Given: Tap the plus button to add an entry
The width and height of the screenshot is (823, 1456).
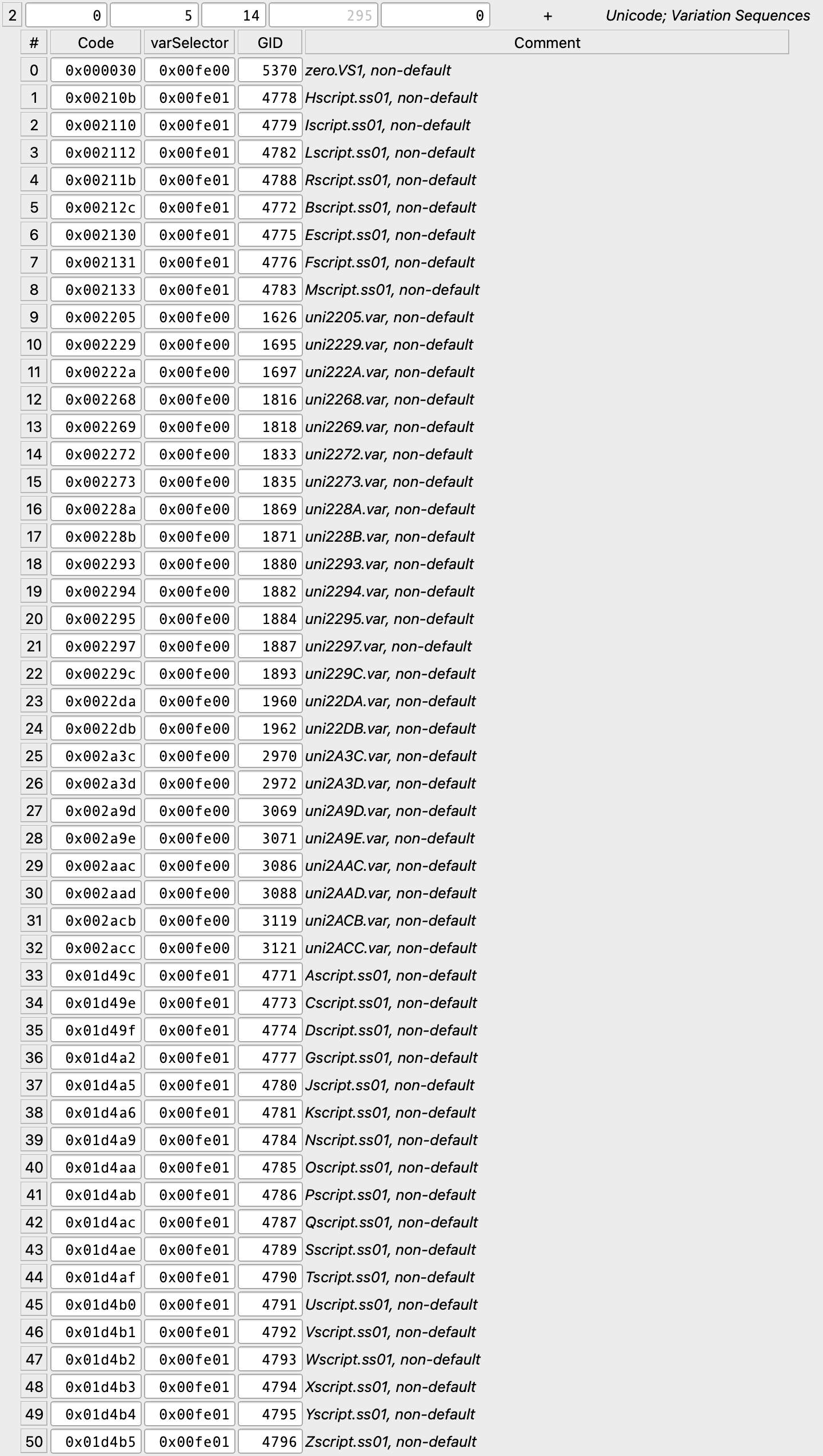Looking at the screenshot, I should tap(548, 16).
